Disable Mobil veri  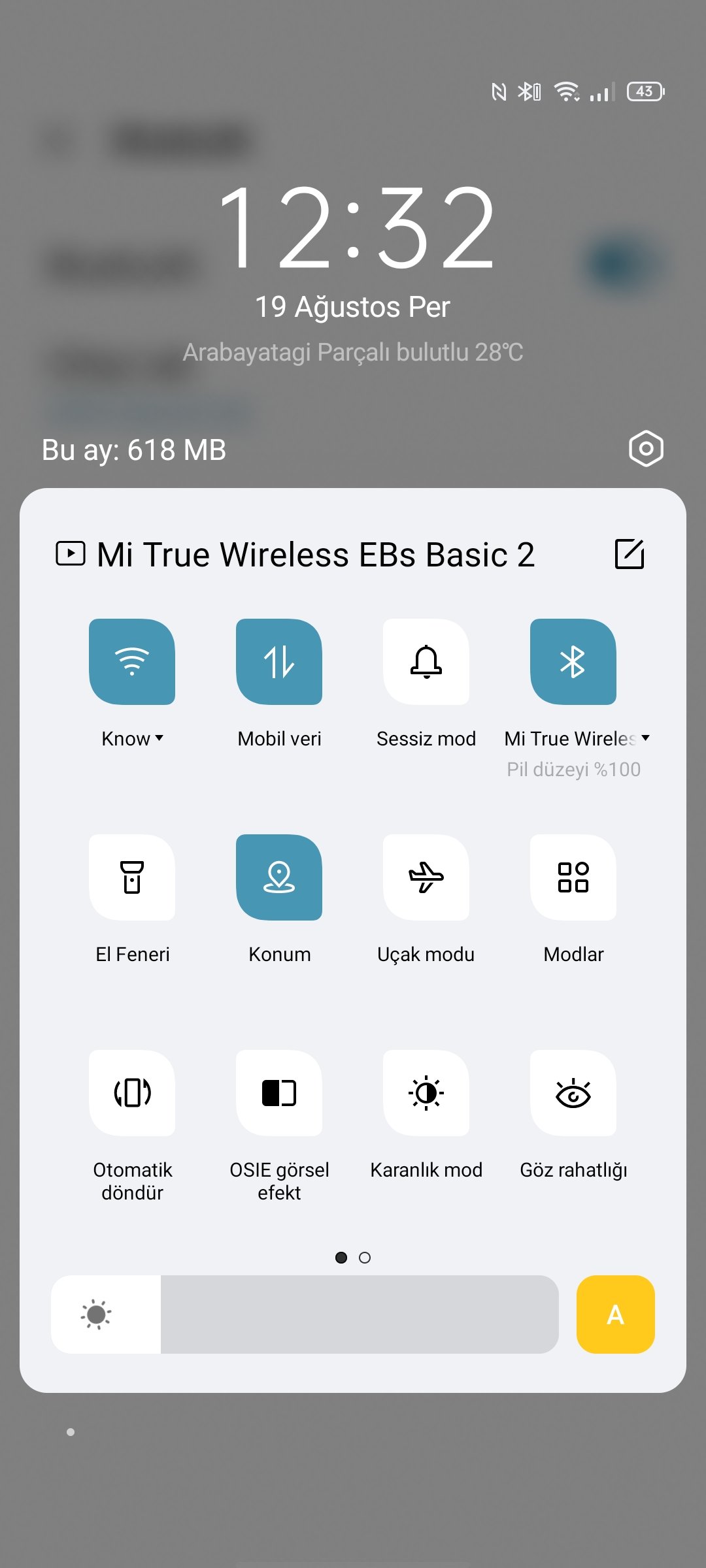click(279, 662)
